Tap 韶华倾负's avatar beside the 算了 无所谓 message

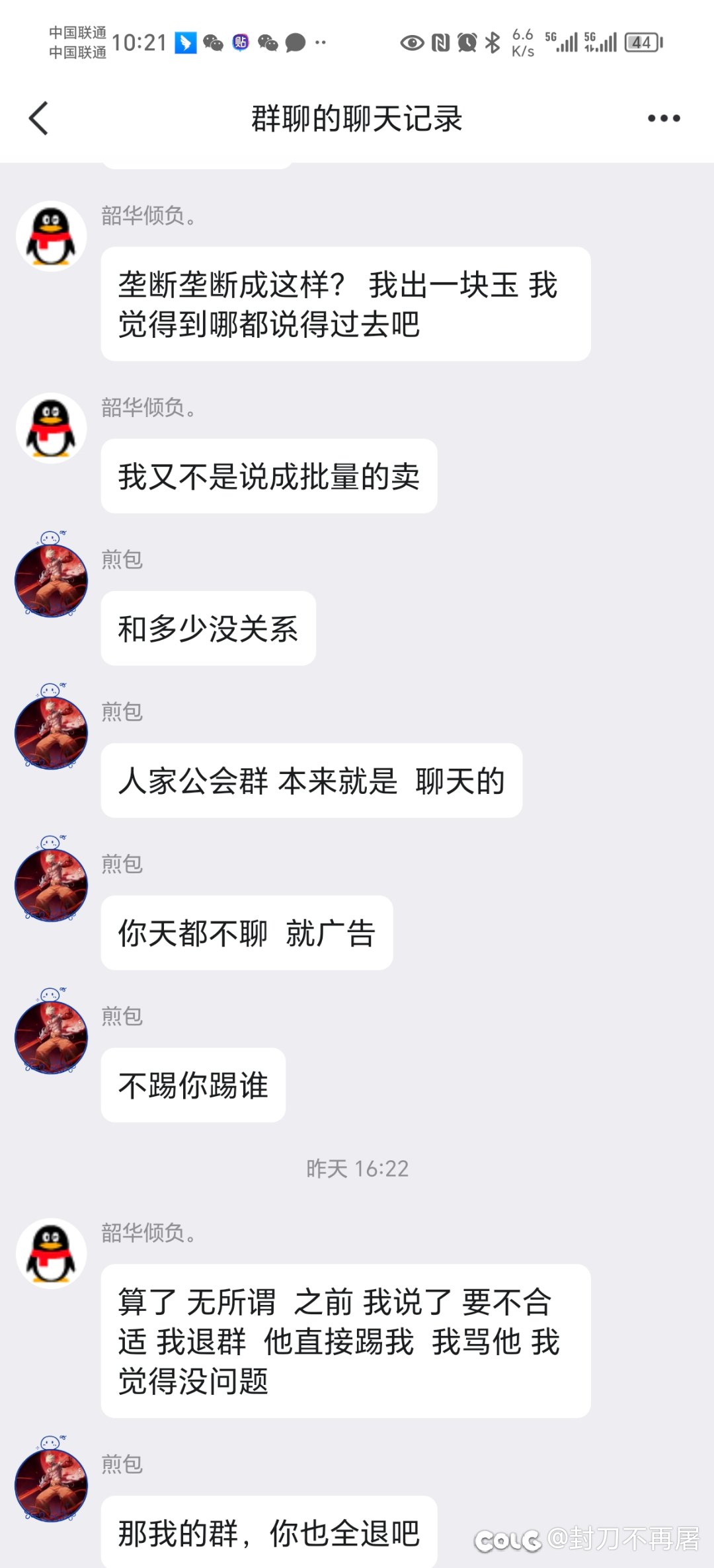click(52, 1253)
